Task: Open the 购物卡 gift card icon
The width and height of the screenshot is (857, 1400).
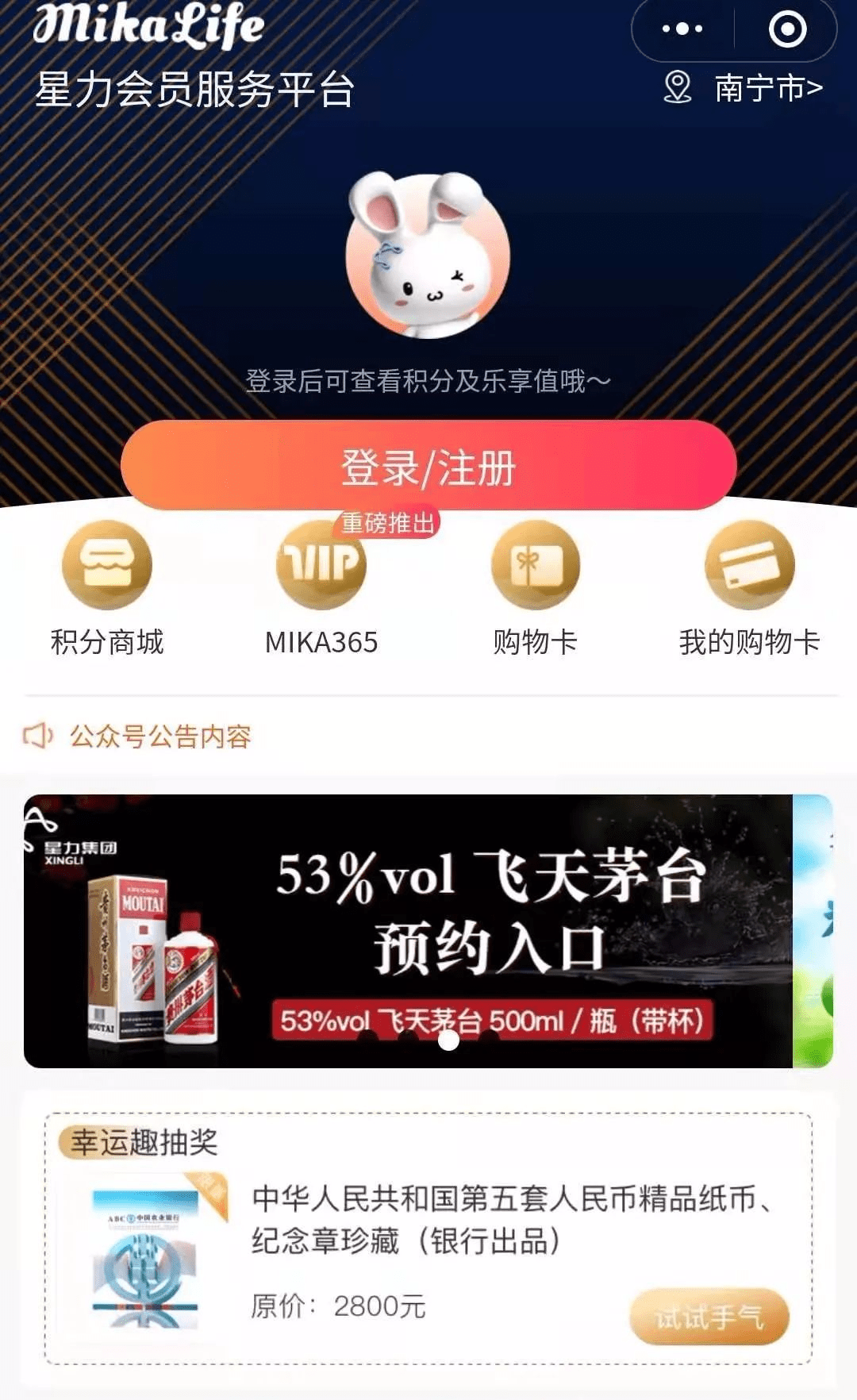Action: pos(536,565)
